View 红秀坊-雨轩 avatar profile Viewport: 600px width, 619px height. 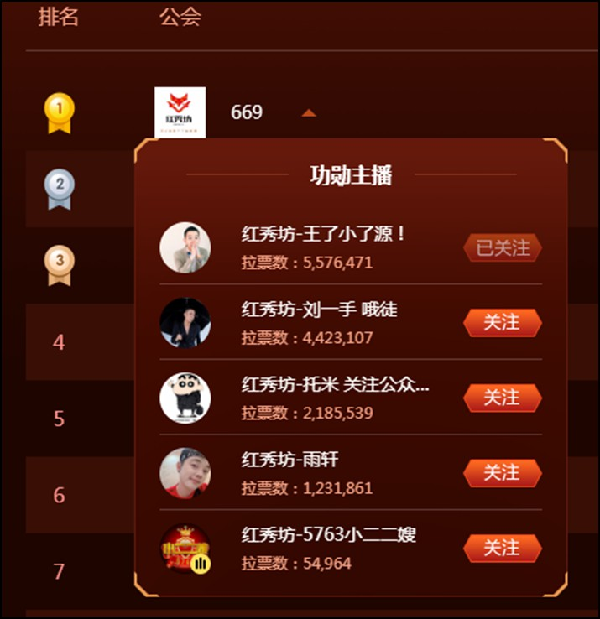[185, 473]
